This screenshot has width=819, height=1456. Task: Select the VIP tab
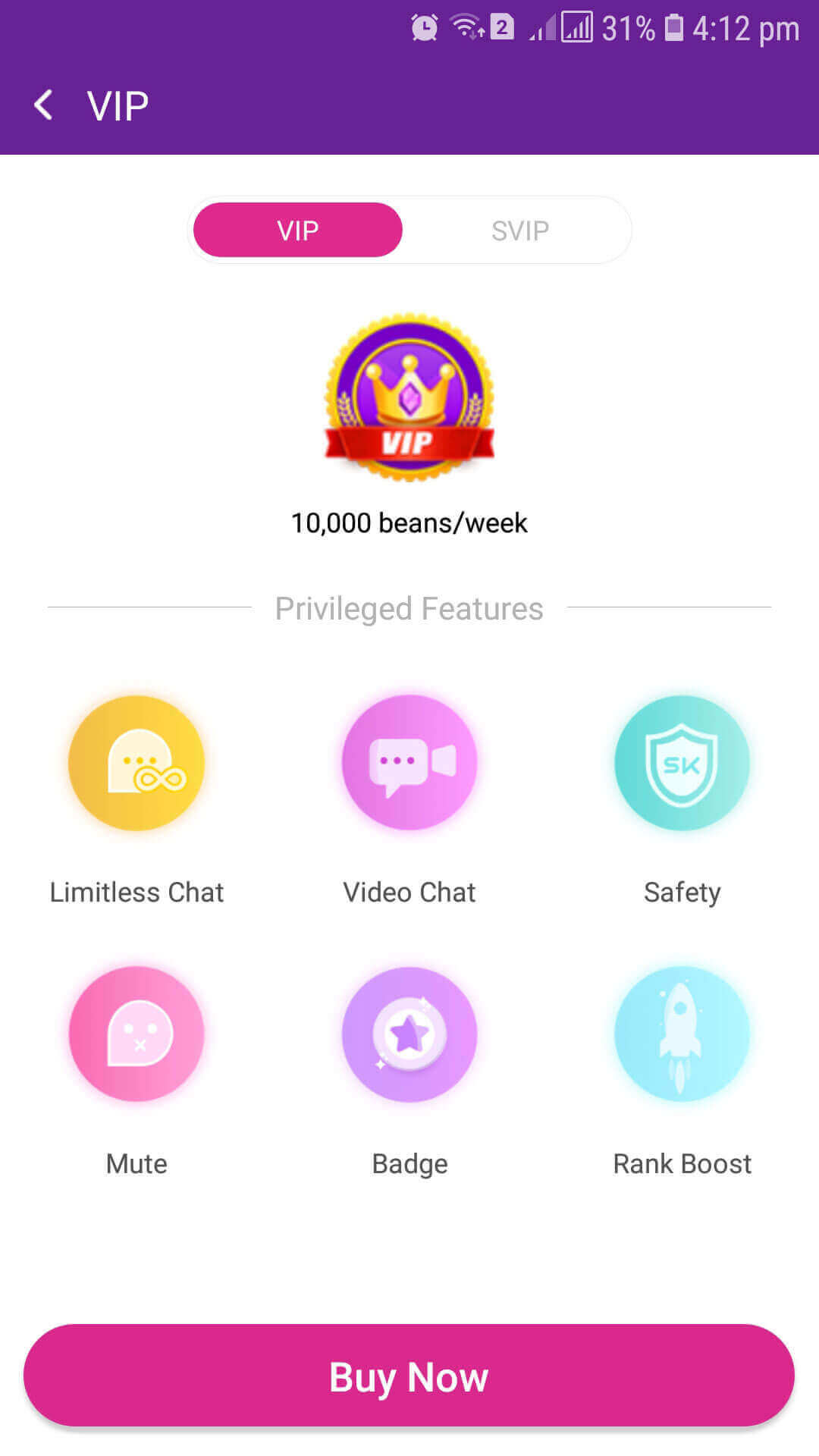[298, 230]
